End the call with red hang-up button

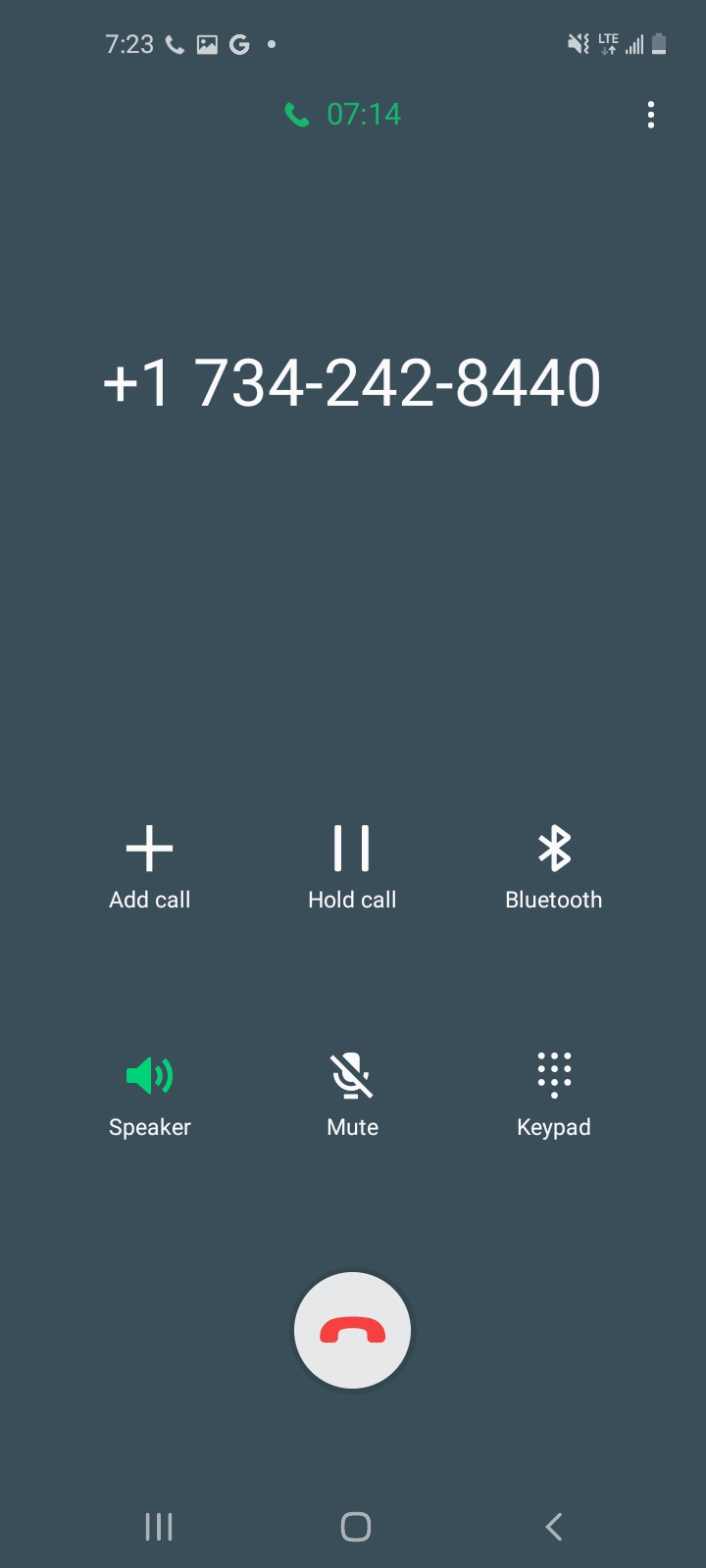353,1331
